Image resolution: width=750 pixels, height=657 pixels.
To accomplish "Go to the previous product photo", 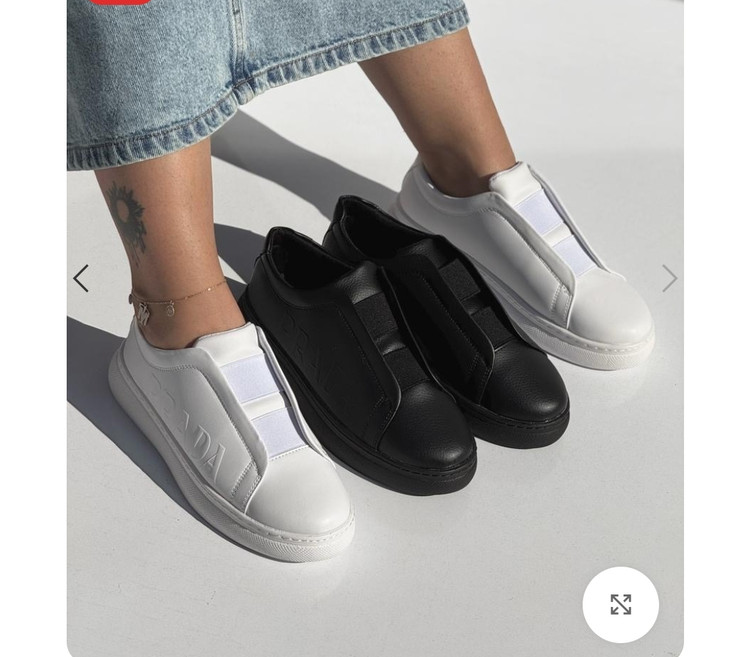I will click(81, 278).
